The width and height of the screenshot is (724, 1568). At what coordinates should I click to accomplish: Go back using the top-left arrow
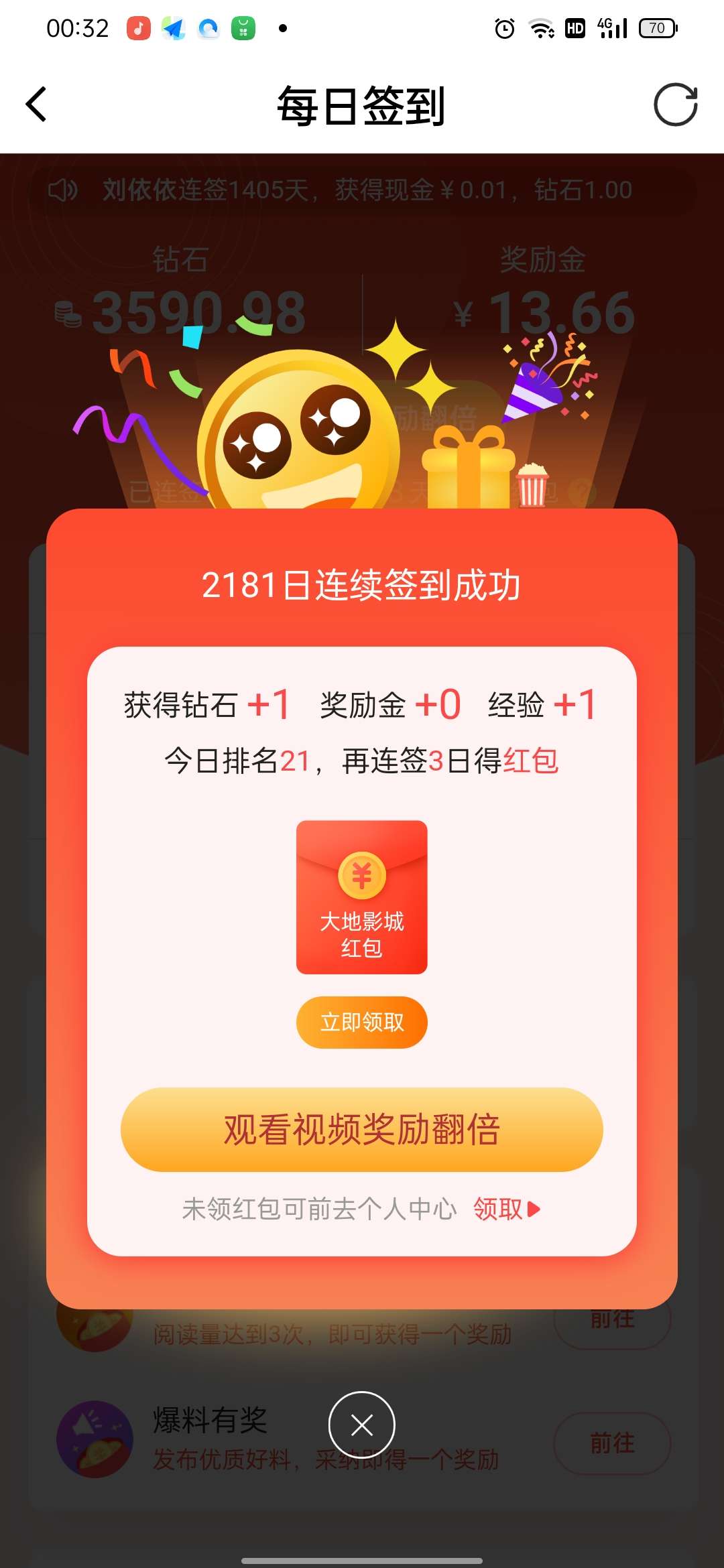pyautogui.click(x=37, y=105)
